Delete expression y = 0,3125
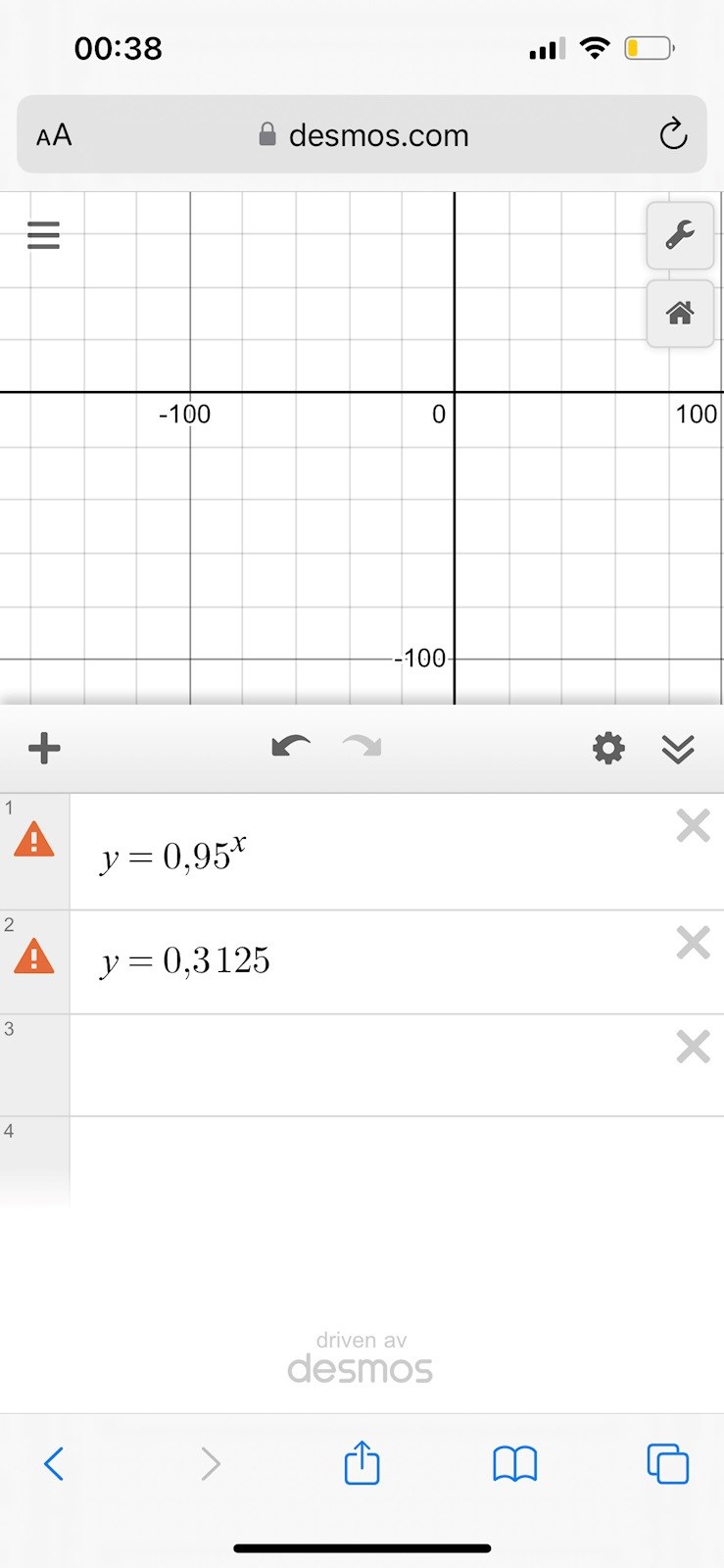The image size is (724, 1568). pos(693,943)
